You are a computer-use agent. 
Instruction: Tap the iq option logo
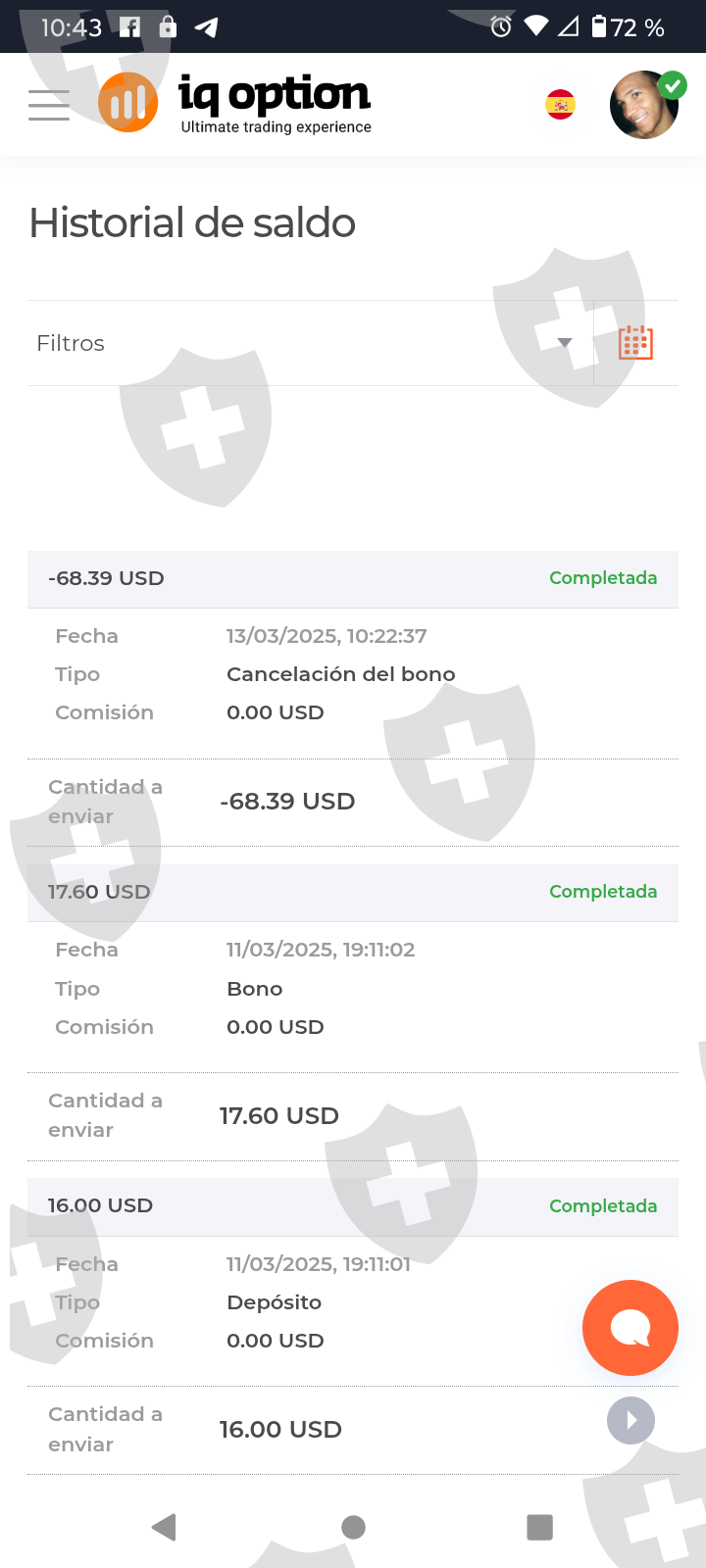click(x=235, y=103)
